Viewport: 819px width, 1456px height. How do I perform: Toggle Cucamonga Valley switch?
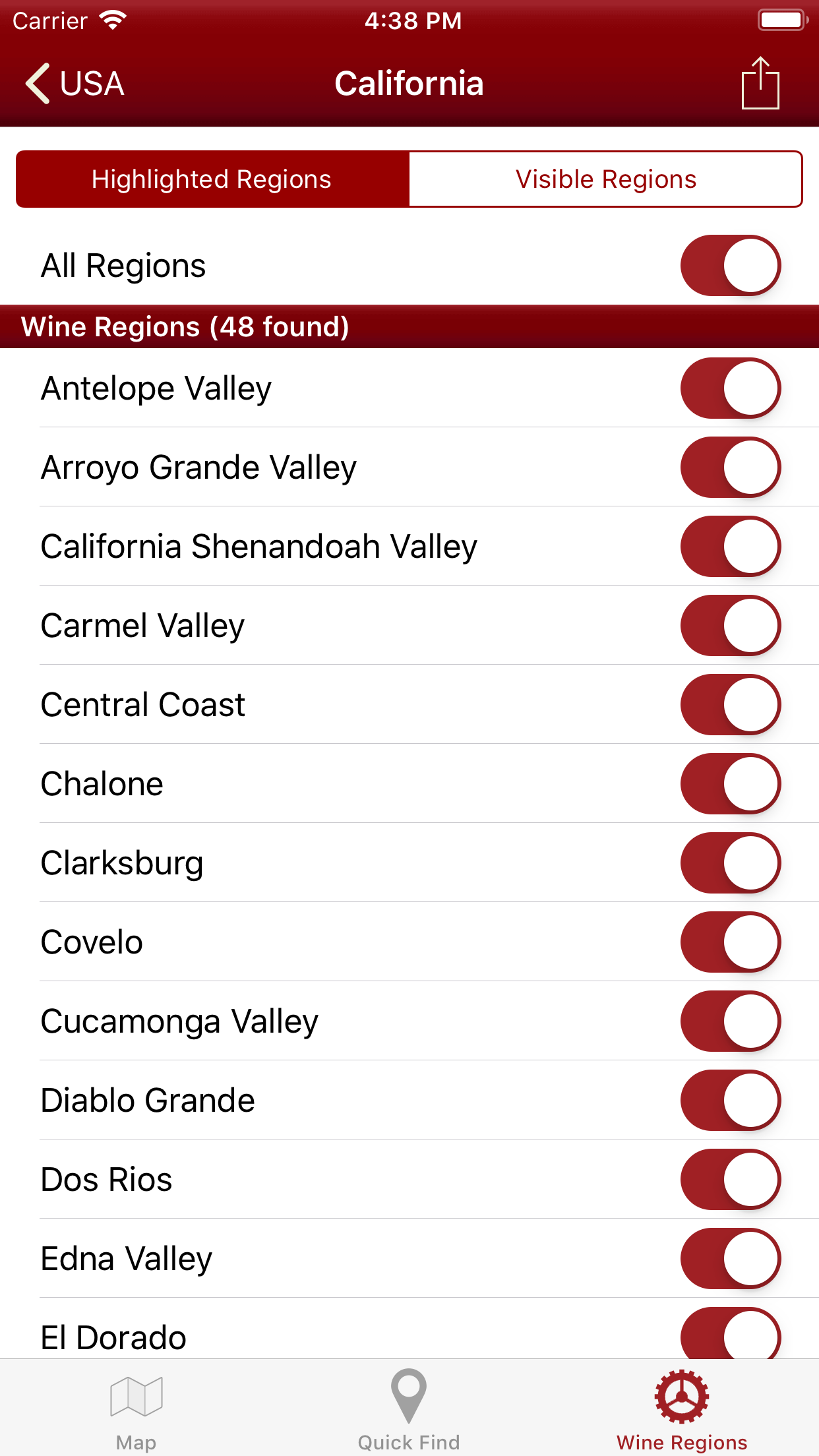pyautogui.click(x=731, y=1021)
